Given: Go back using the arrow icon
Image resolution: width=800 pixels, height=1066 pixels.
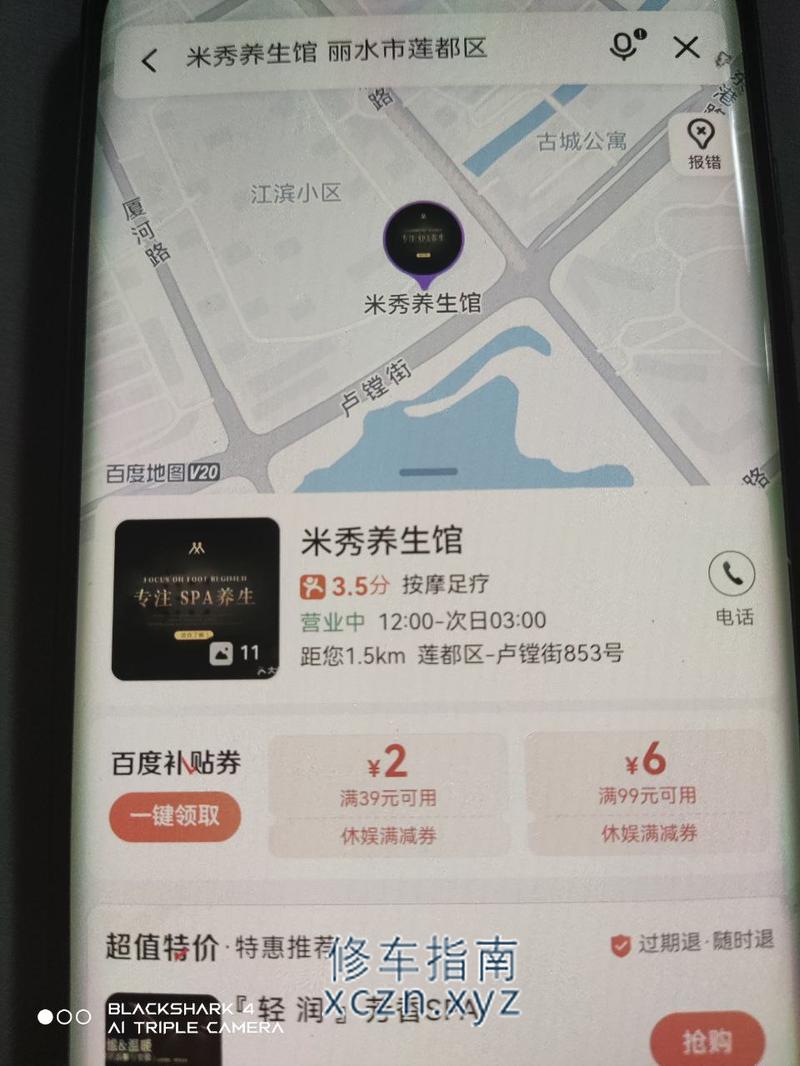Looking at the screenshot, I should point(150,60).
